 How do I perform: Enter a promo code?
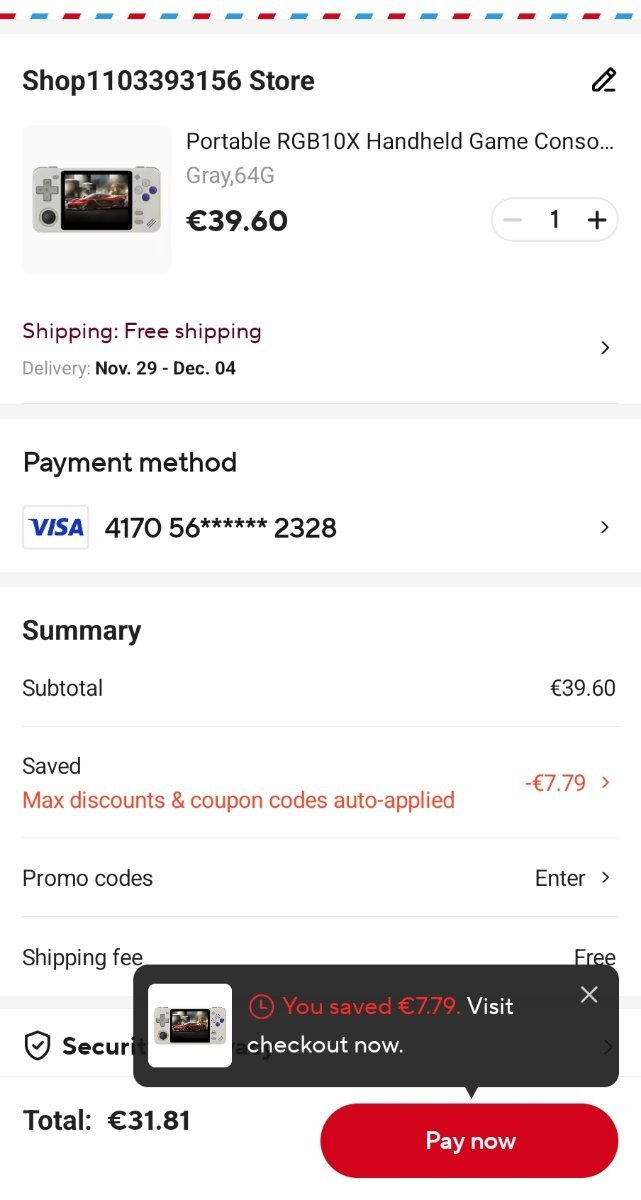572,878
